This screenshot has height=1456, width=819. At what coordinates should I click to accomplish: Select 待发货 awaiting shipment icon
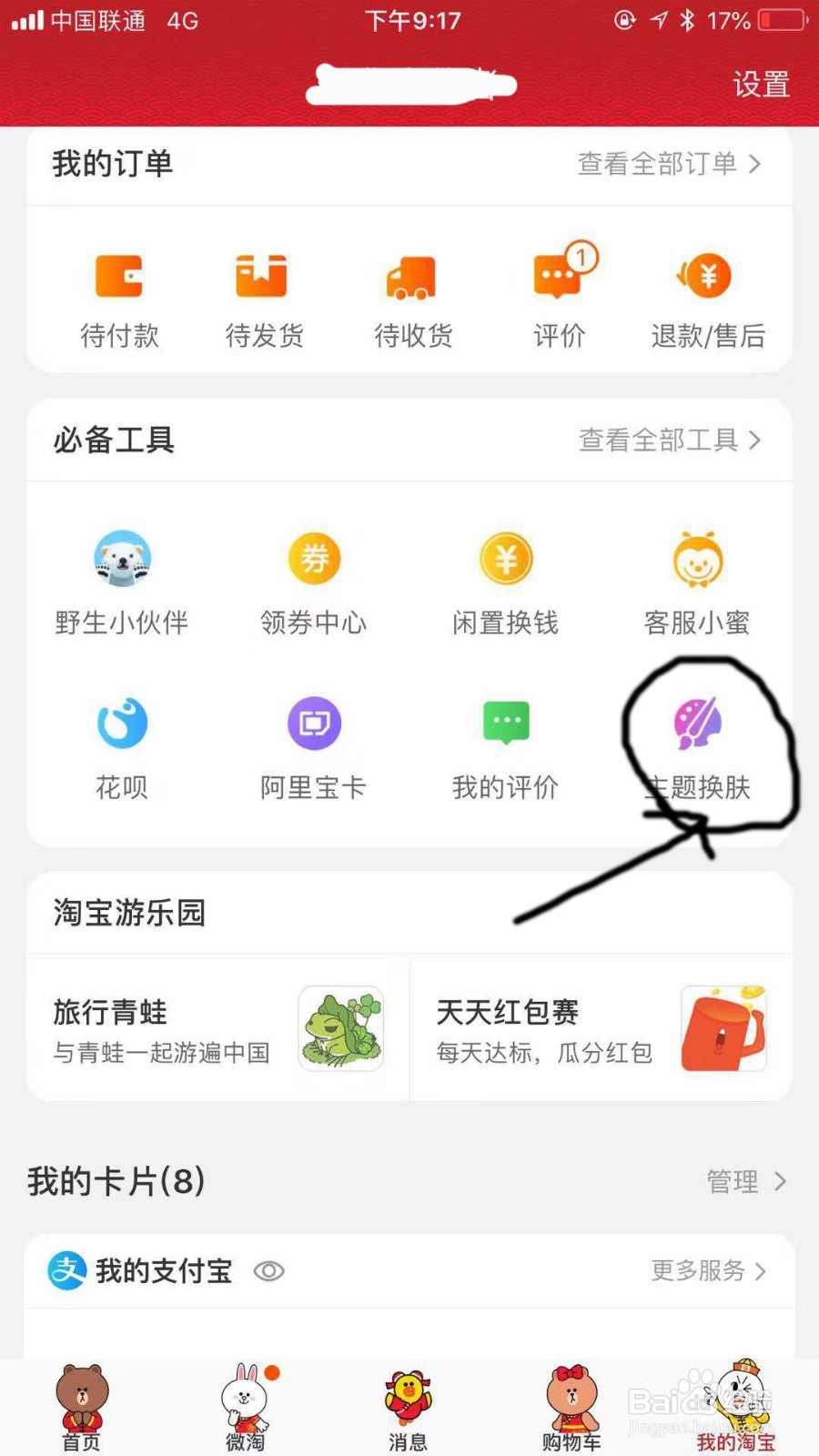click(x=263, y=296)
